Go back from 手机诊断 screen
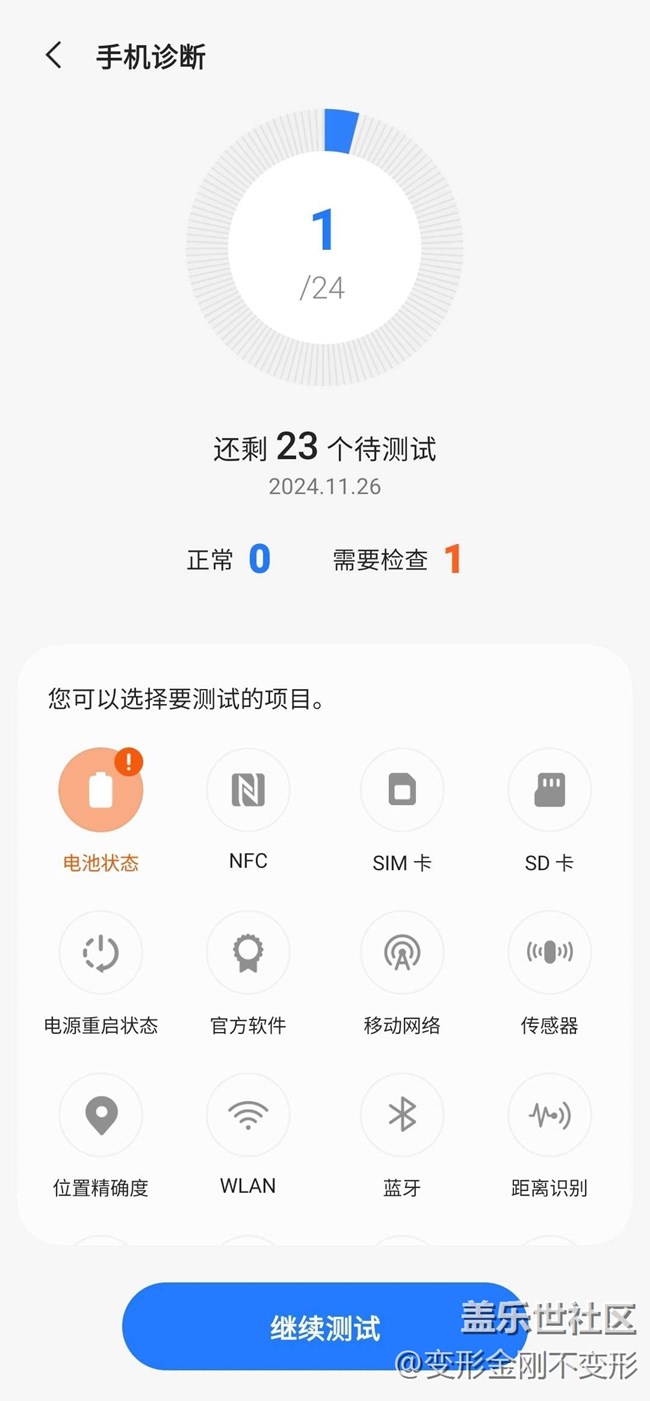 pyautogui.click(x=54, y=56)
